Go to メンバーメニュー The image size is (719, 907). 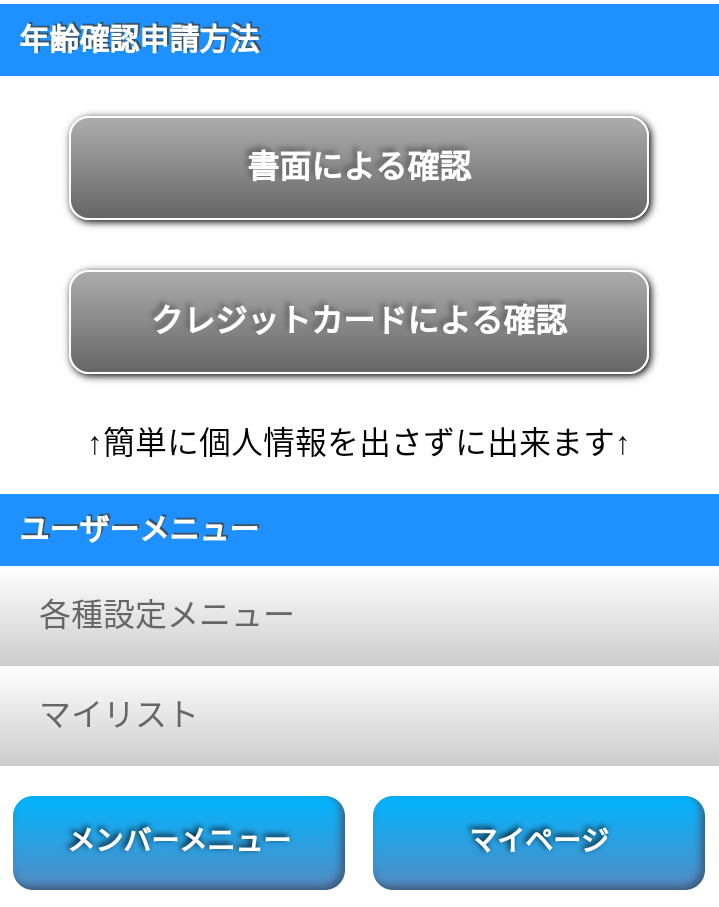(x=179, y=842)
